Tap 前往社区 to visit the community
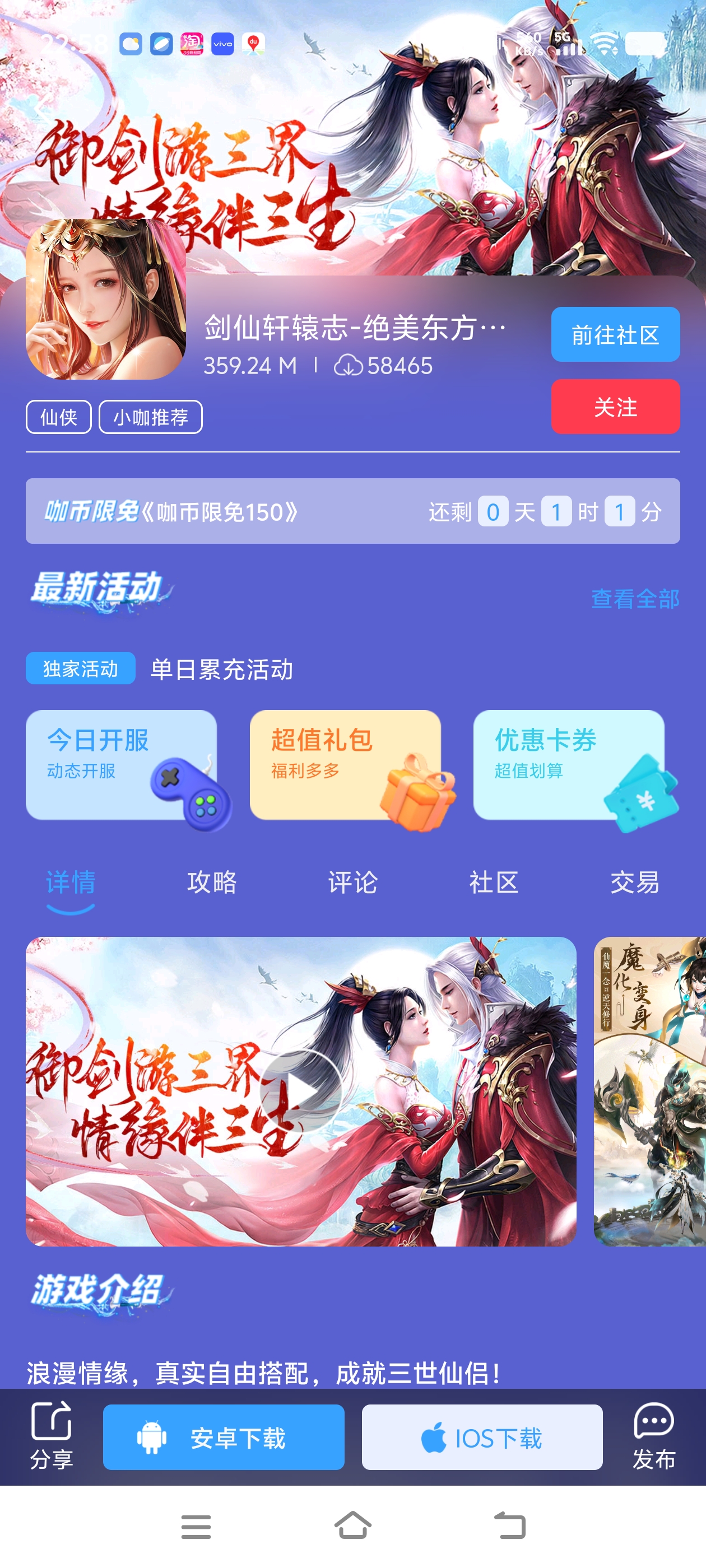 coord(615,334)
